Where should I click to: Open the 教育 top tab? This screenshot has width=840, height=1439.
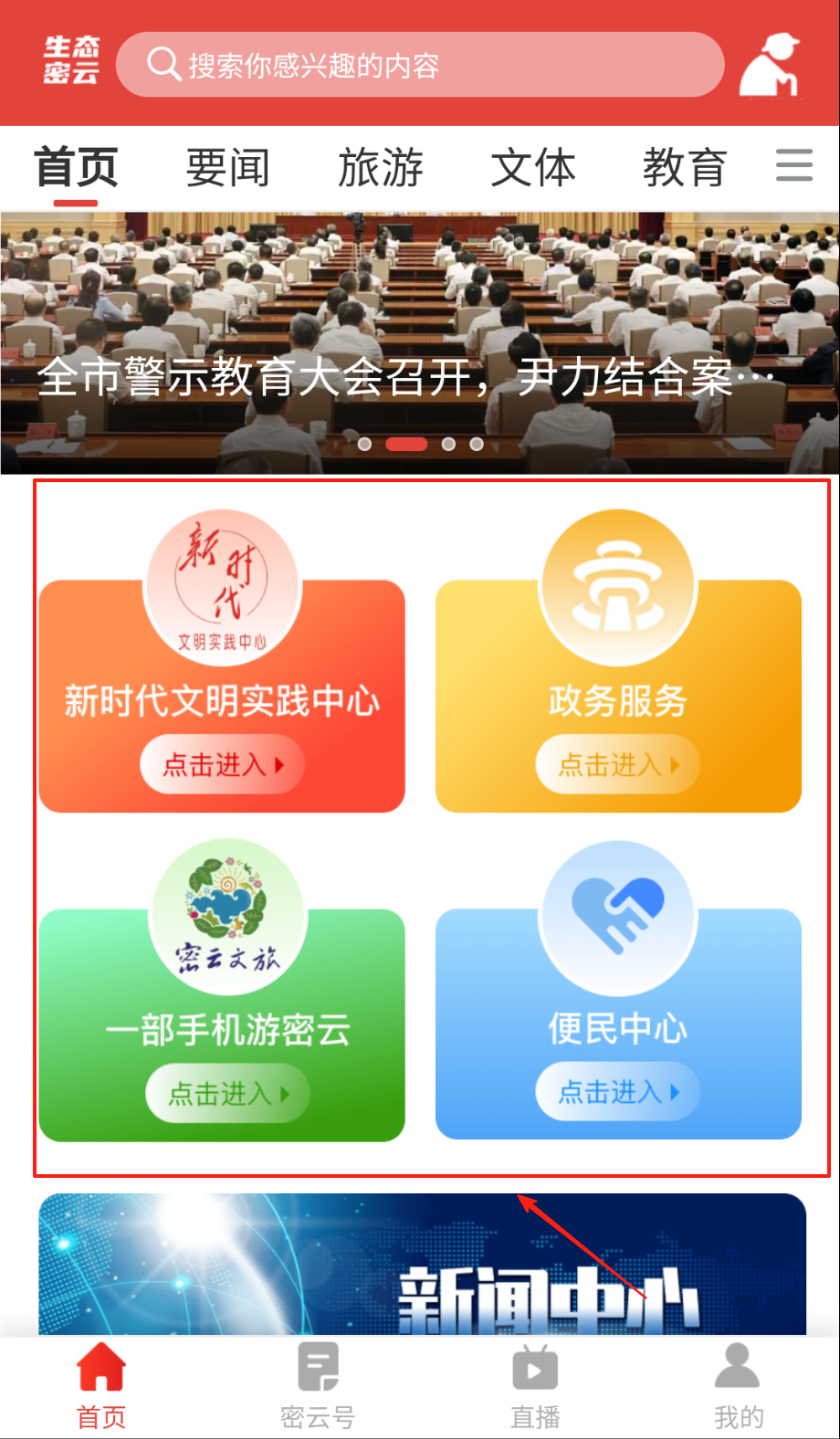pyautogui.click(x=685, y=168)
